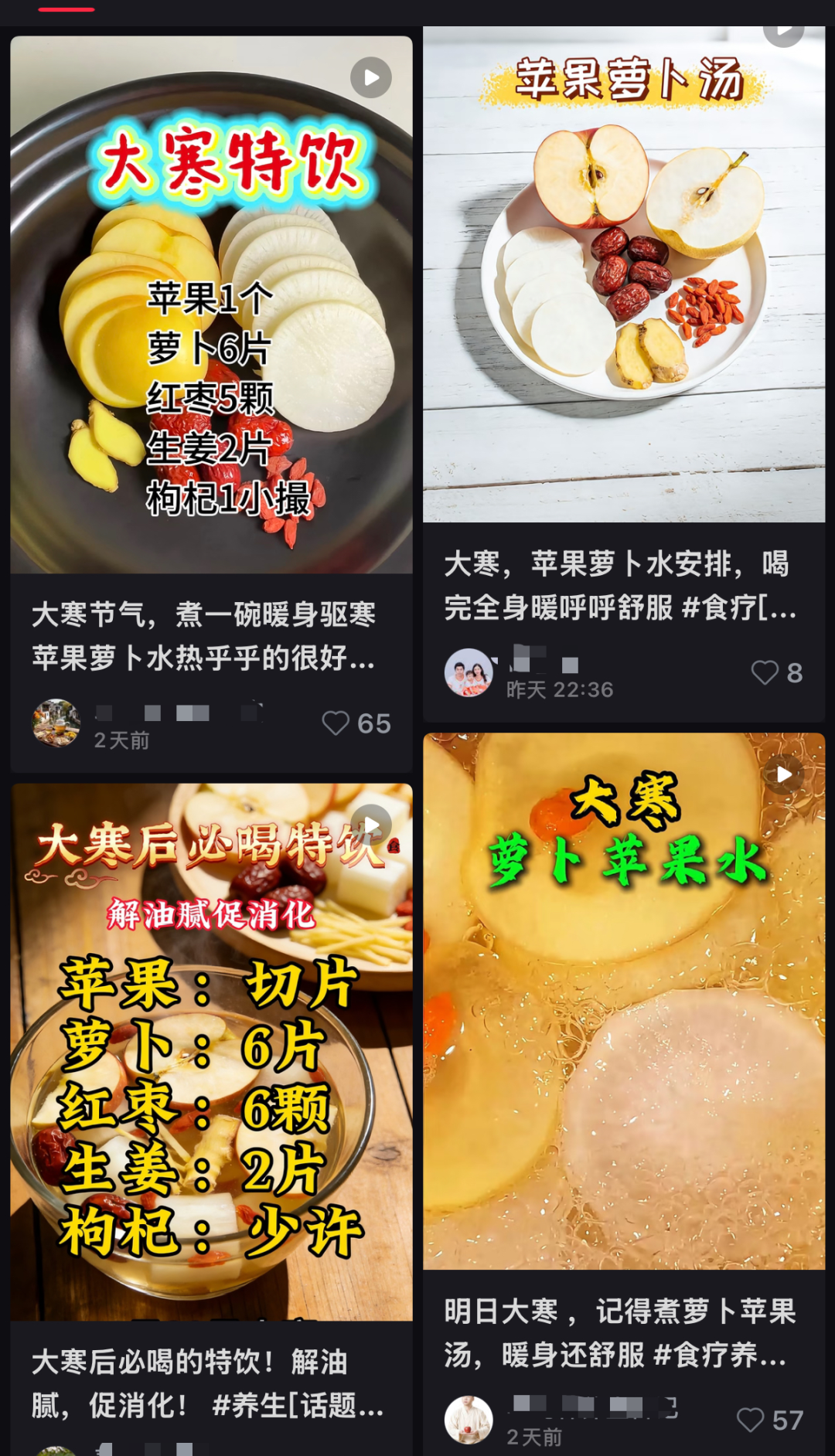Screen dimensions: 835x1456
Task: Open the 大寒后必喝特饮 video post
Action: click(211, 1051)
